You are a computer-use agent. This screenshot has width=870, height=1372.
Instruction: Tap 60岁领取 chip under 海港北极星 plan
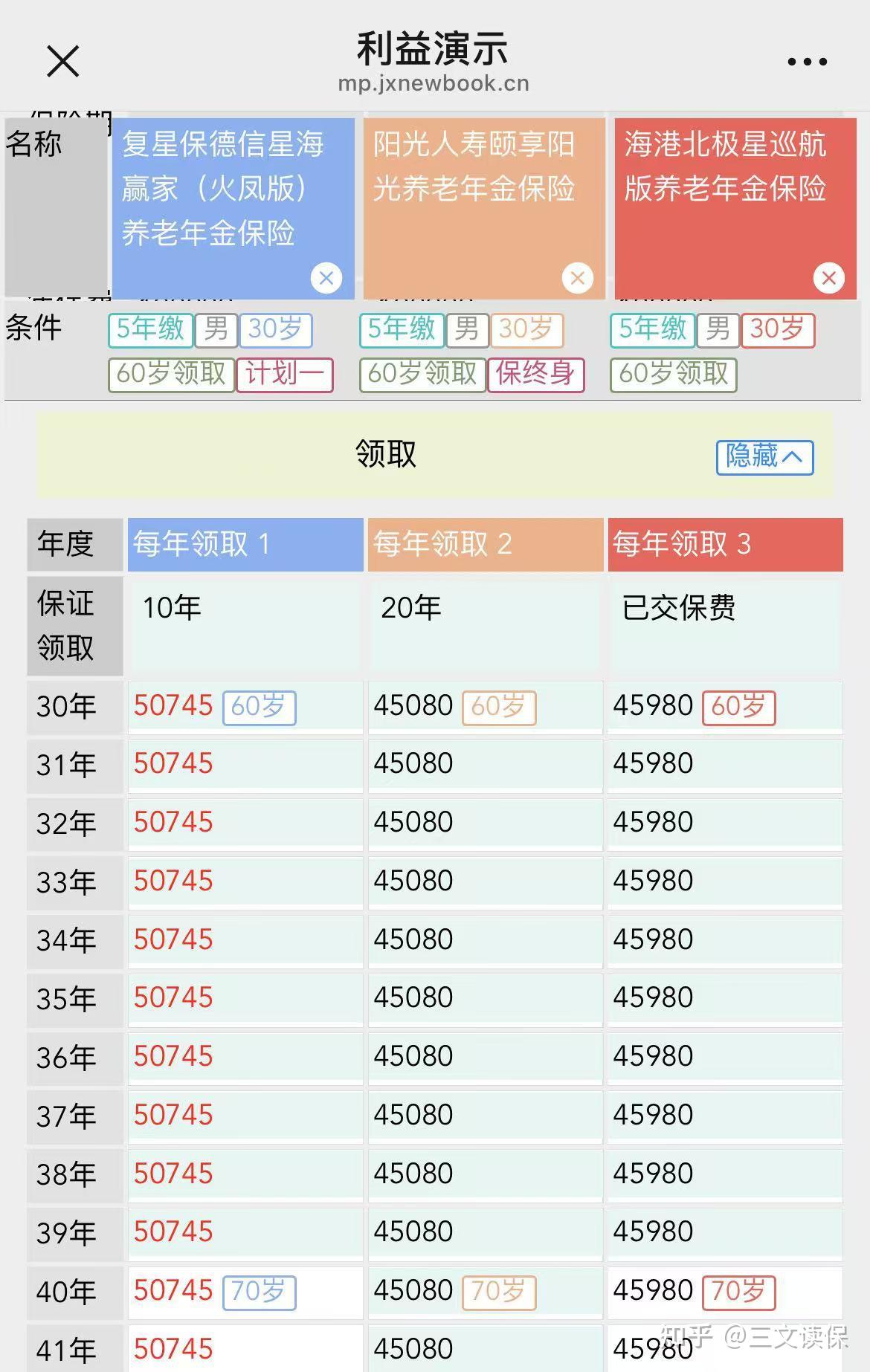pyautogui.click(x=673, y=374)
